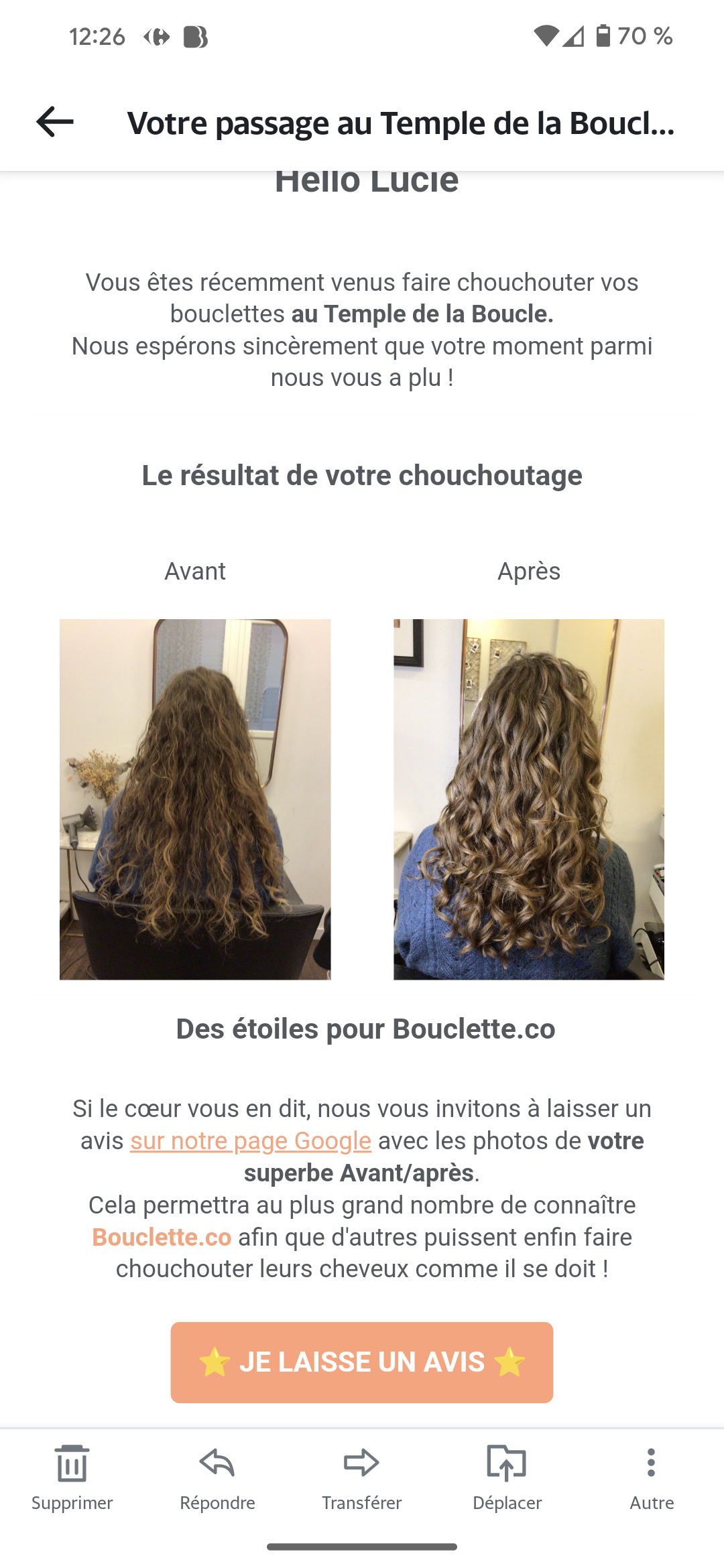Tap the JE LAISSE UN AVIS button
The height and width of the screenshot is (1568, 724).
point(362,1362)
